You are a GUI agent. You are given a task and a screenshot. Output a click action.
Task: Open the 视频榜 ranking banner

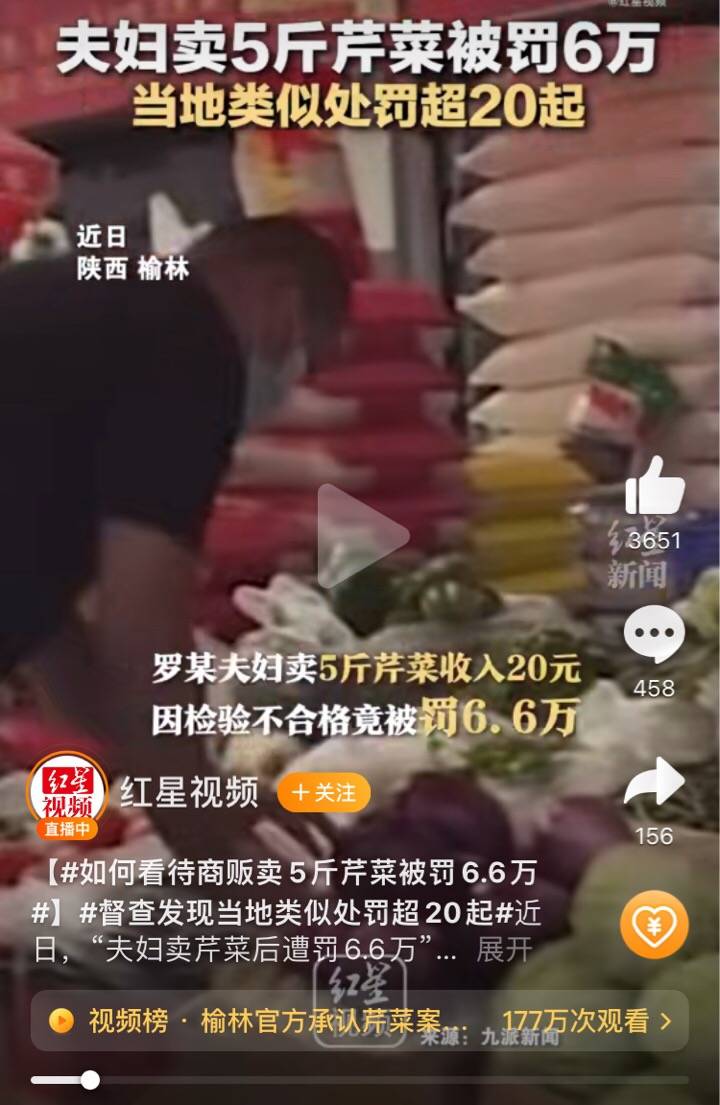click(x=360, y=1020)
